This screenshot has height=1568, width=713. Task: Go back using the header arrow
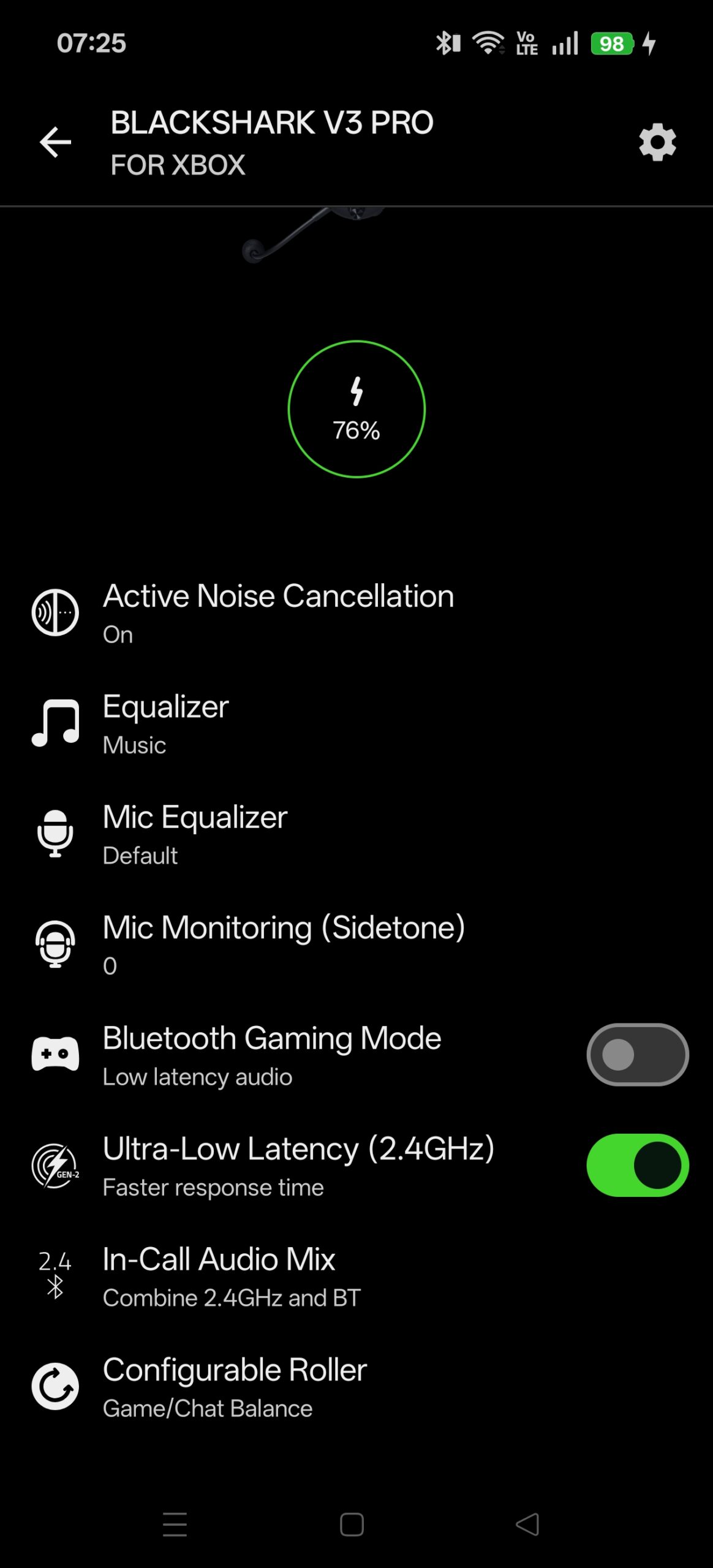(56, 143)
